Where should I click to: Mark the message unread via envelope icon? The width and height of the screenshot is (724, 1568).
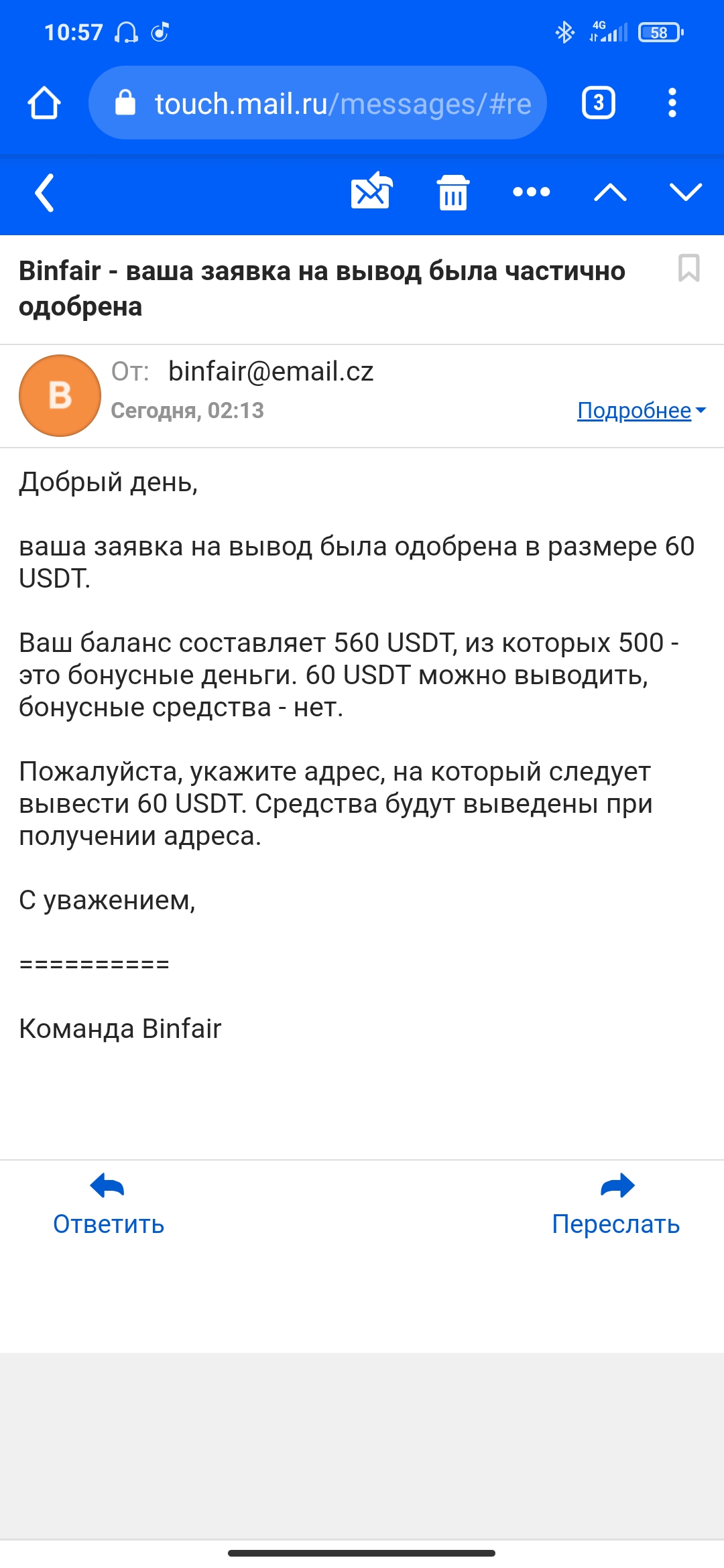click(371, 192)
